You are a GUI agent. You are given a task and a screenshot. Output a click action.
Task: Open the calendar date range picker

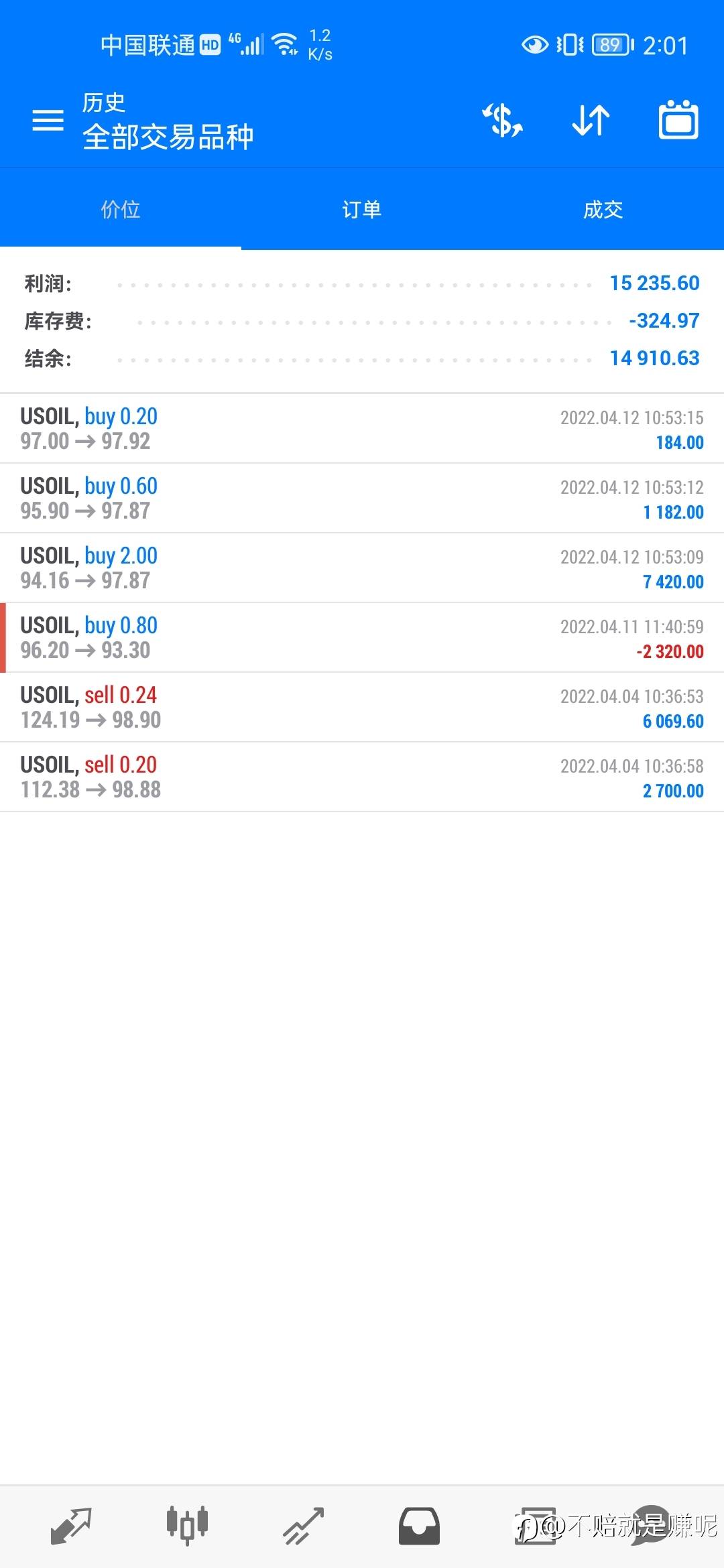click(x=678, y=120)
